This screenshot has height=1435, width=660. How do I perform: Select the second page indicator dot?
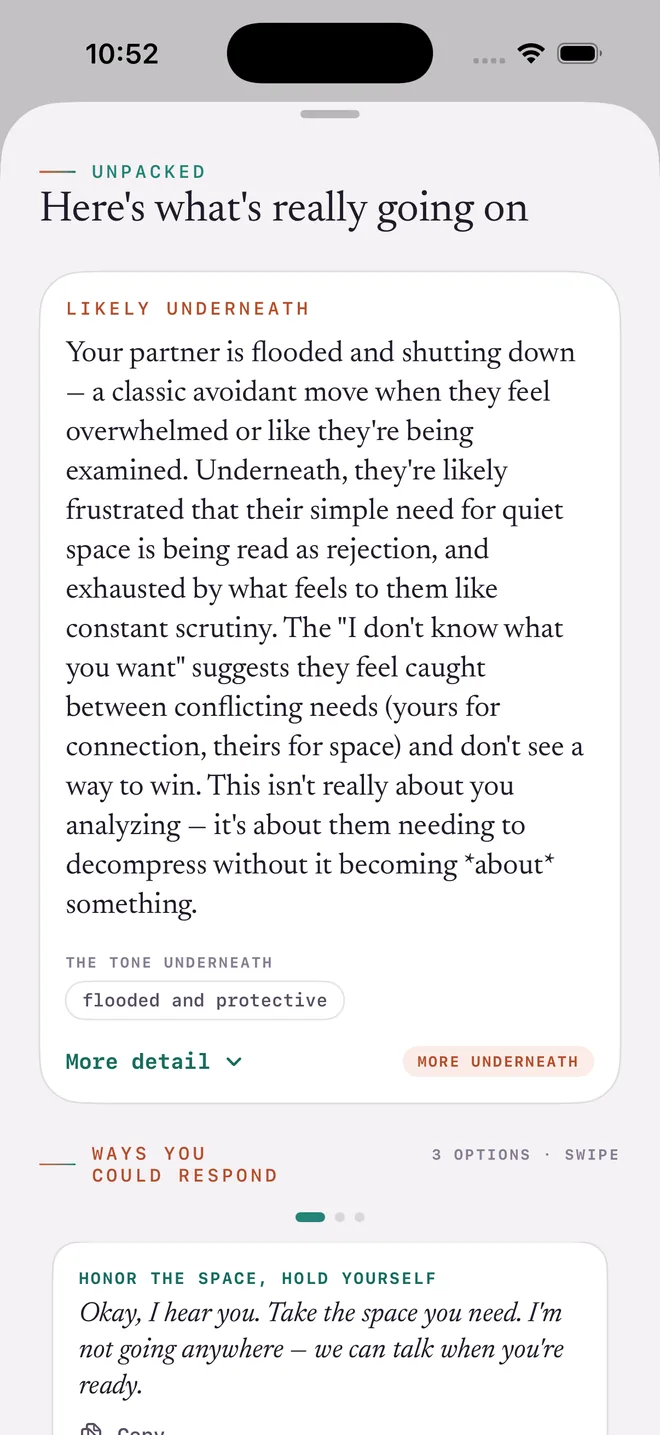point(340,1217)
